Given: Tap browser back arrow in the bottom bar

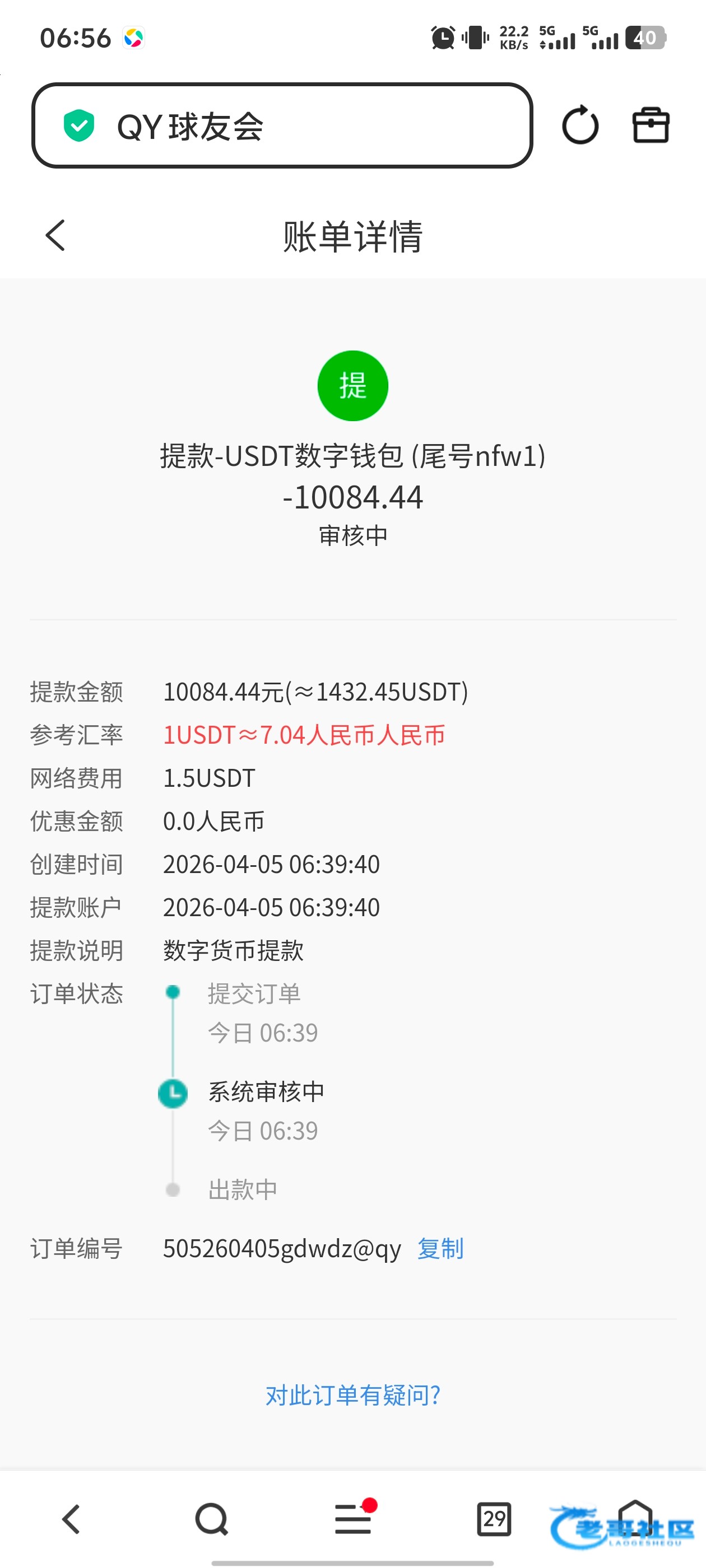Looking at the screenshot, I should click(71, 1519).
